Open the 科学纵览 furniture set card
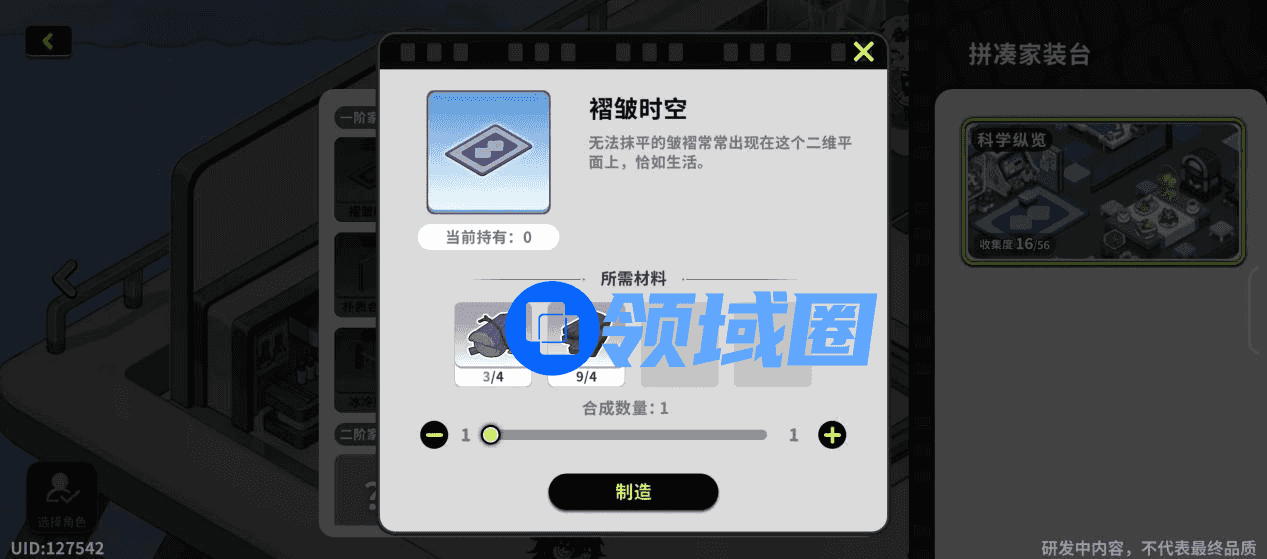Screen dimensions: 1267x559 (x=1103, y=191)
